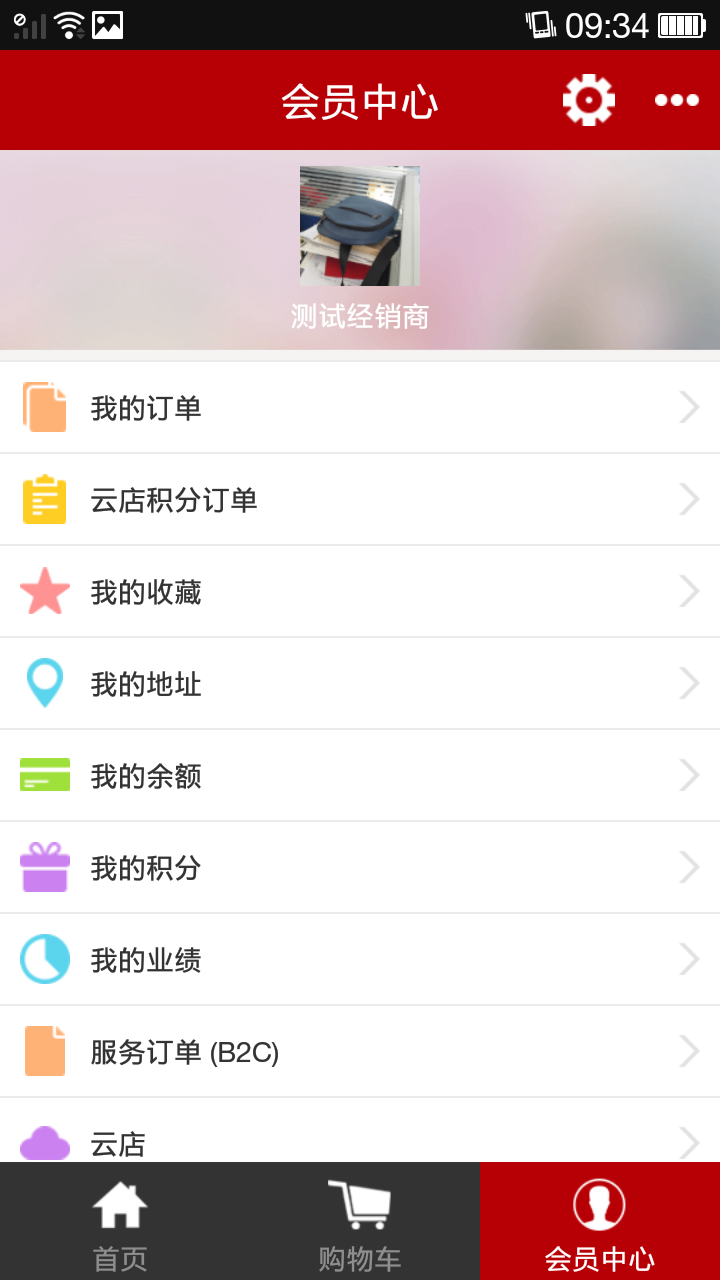View 我的业绩 performance
This screenshot has height=1280, width=720.
360,960
